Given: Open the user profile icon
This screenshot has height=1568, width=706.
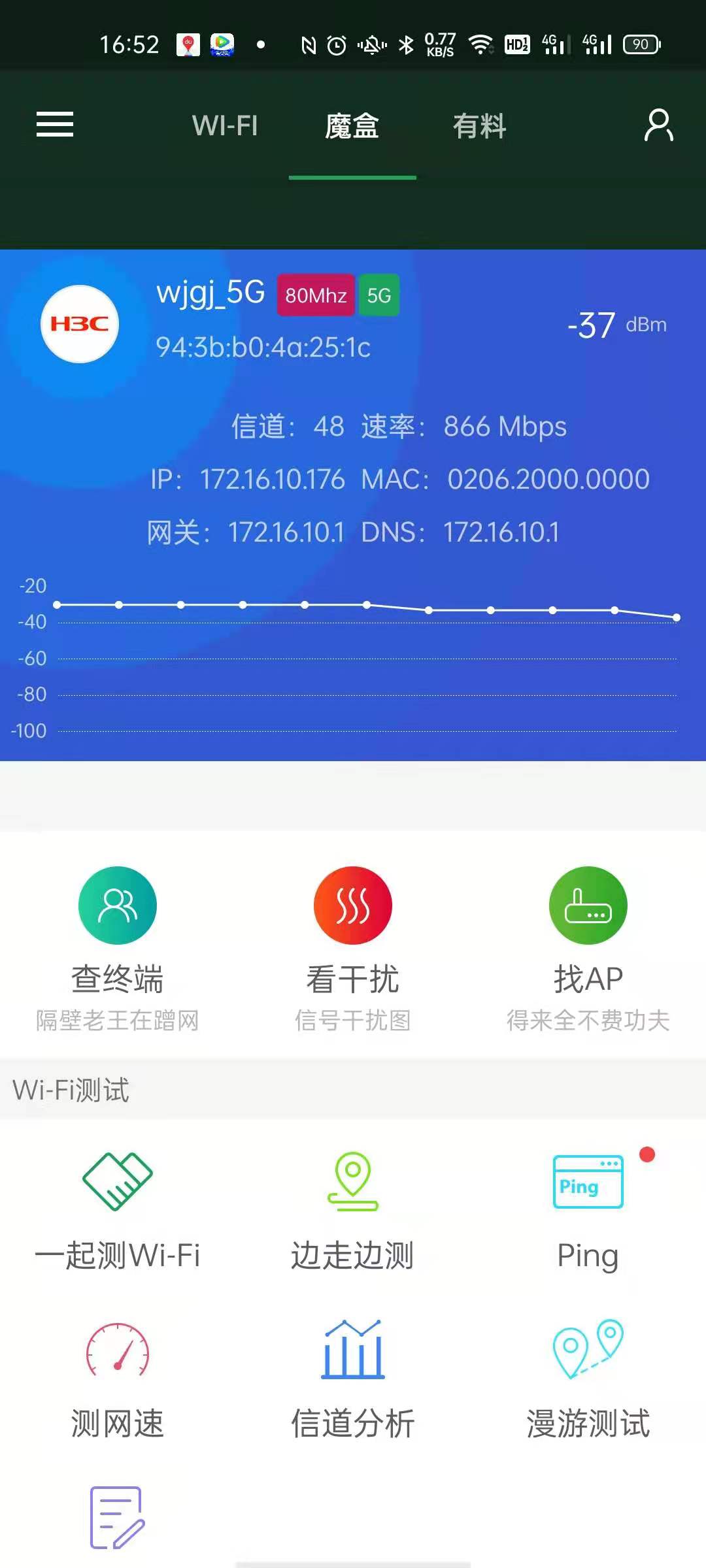Looking at the screenshot, I should [x=658, y=125].
